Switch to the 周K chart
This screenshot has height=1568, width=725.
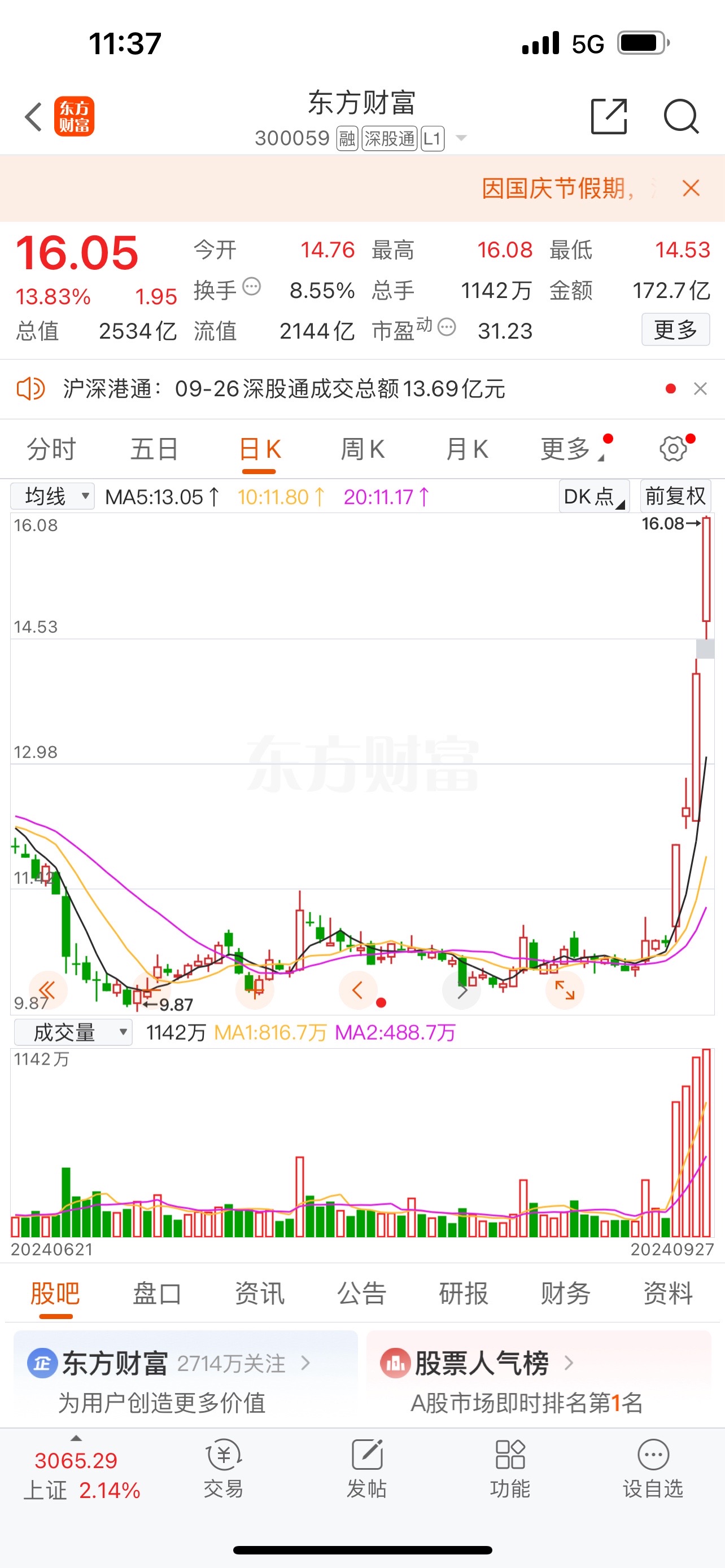click(x=362, y=449)
